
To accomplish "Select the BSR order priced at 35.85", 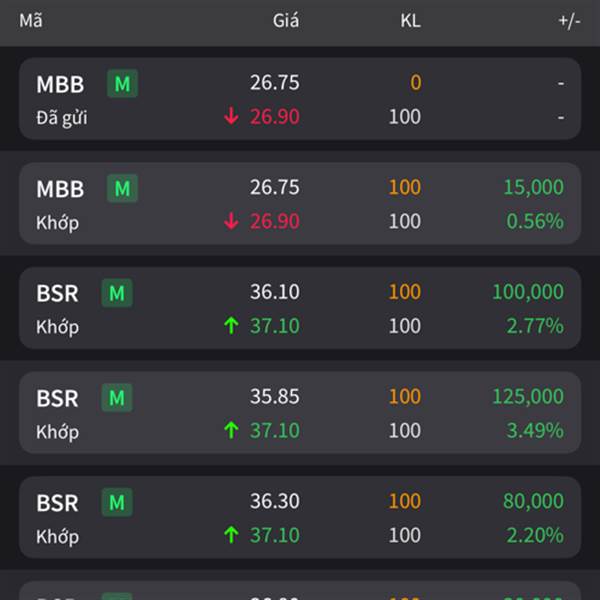I will (300, 414).
